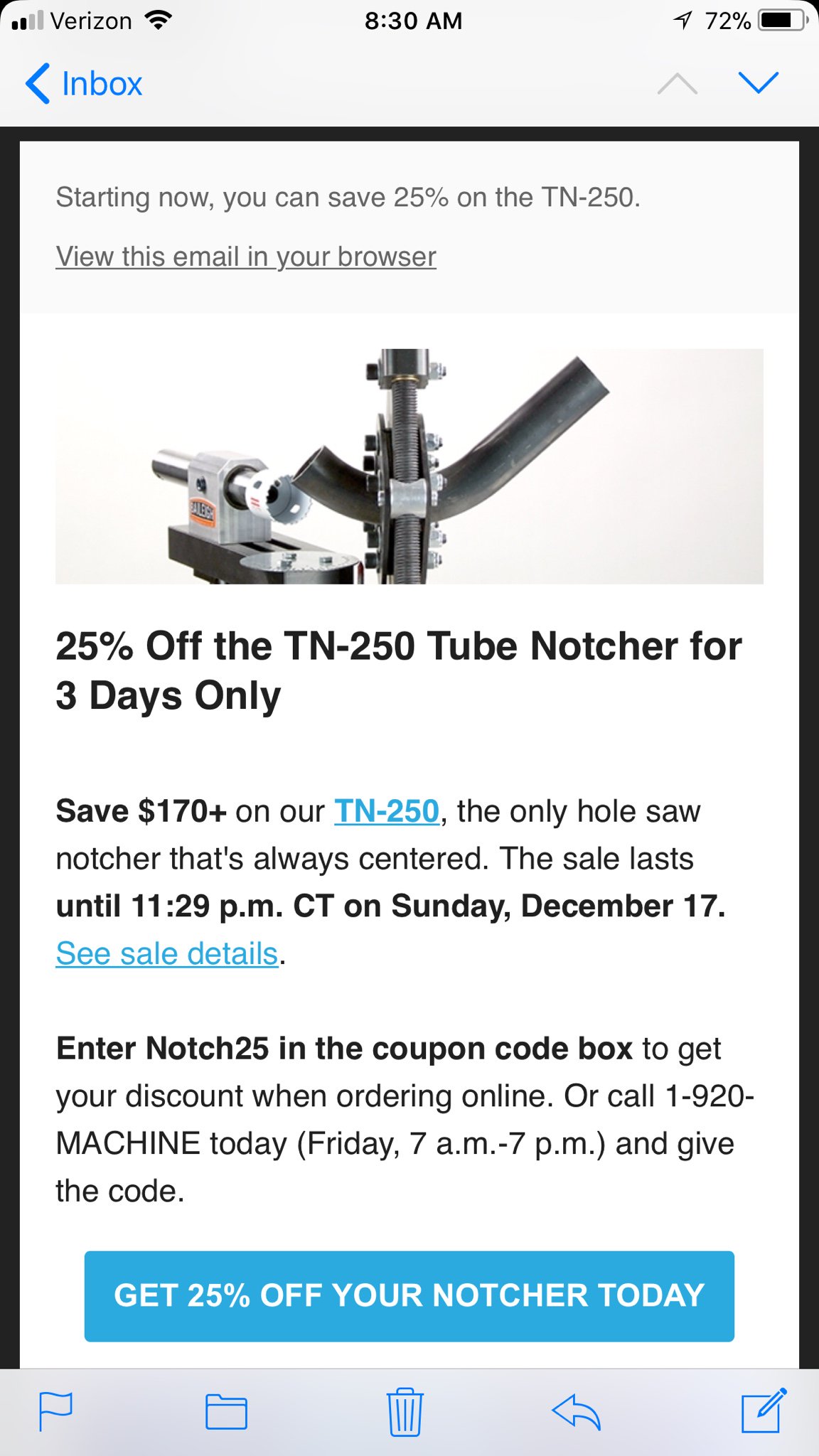Open 'See sale details' link
The height and width of the screenshot is (1456, 819).
click(x=167, y=953)
